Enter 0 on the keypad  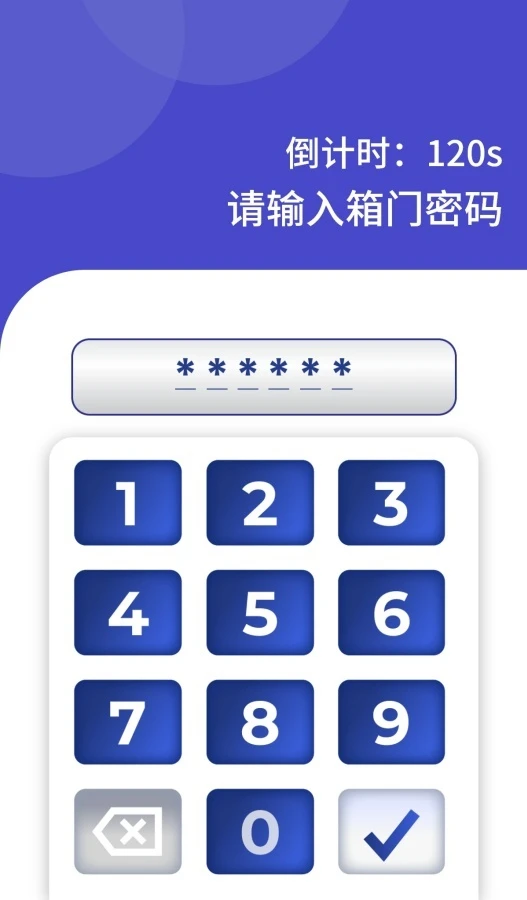coord(260,831)
